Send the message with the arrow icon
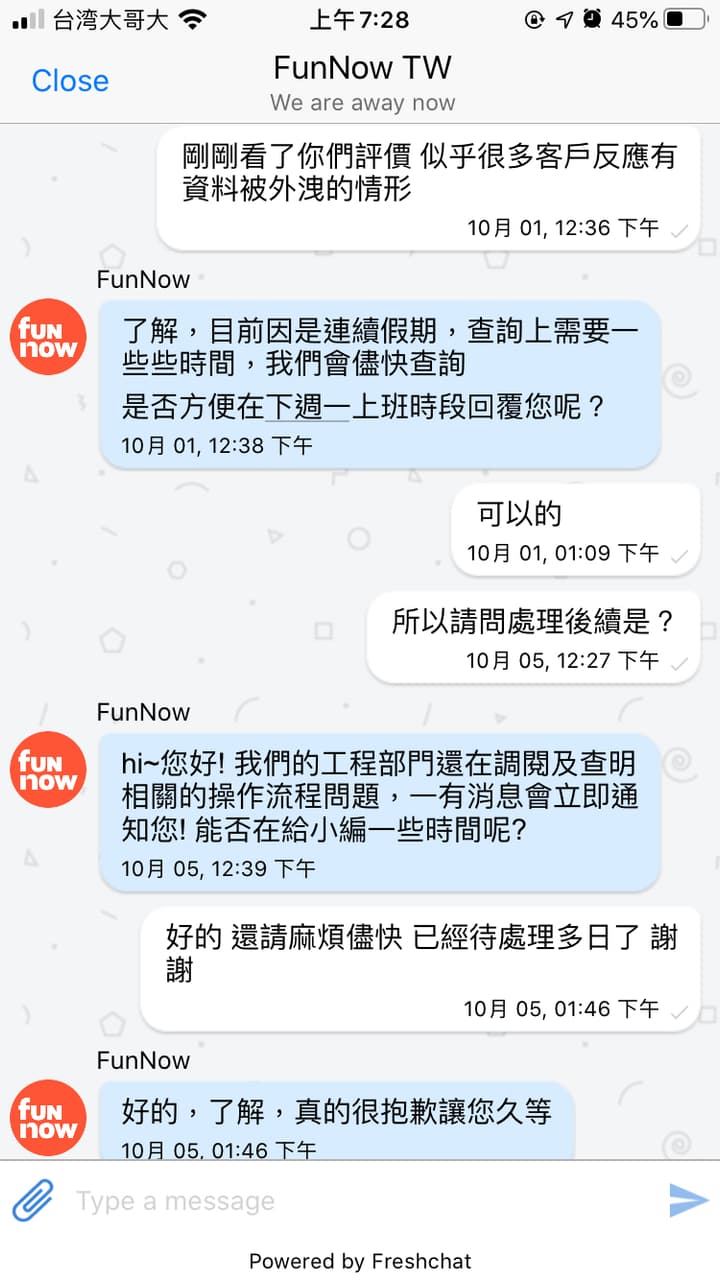 pyautogui.click(x=688, y=1200)
